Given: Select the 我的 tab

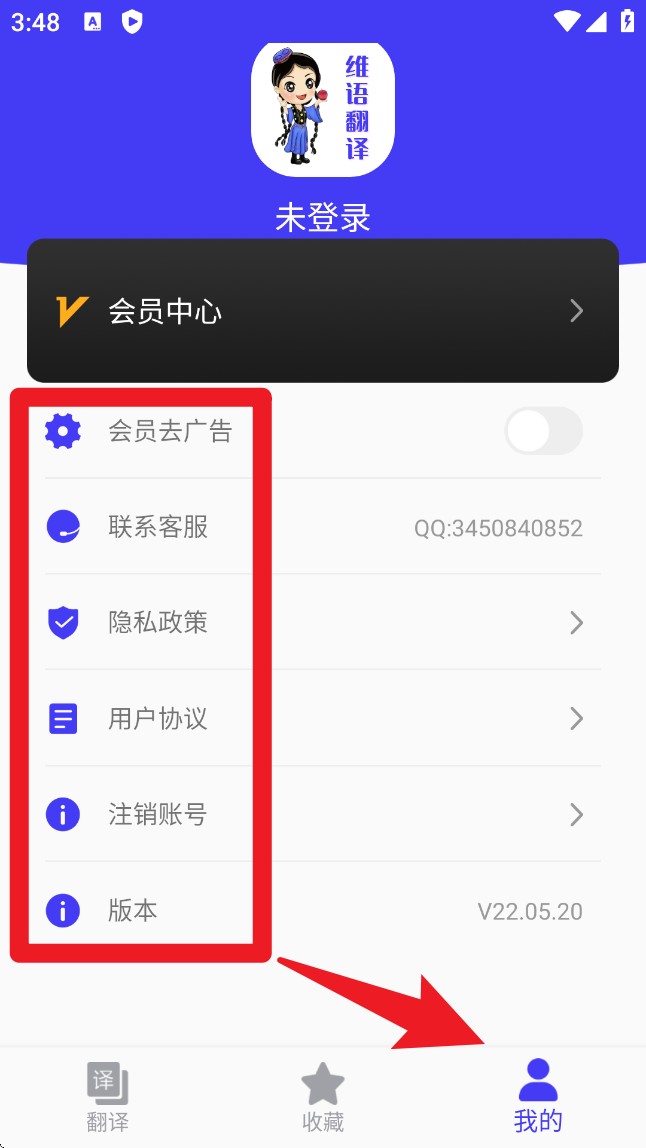Looking at the screenshot, I should pos(538,1097).
